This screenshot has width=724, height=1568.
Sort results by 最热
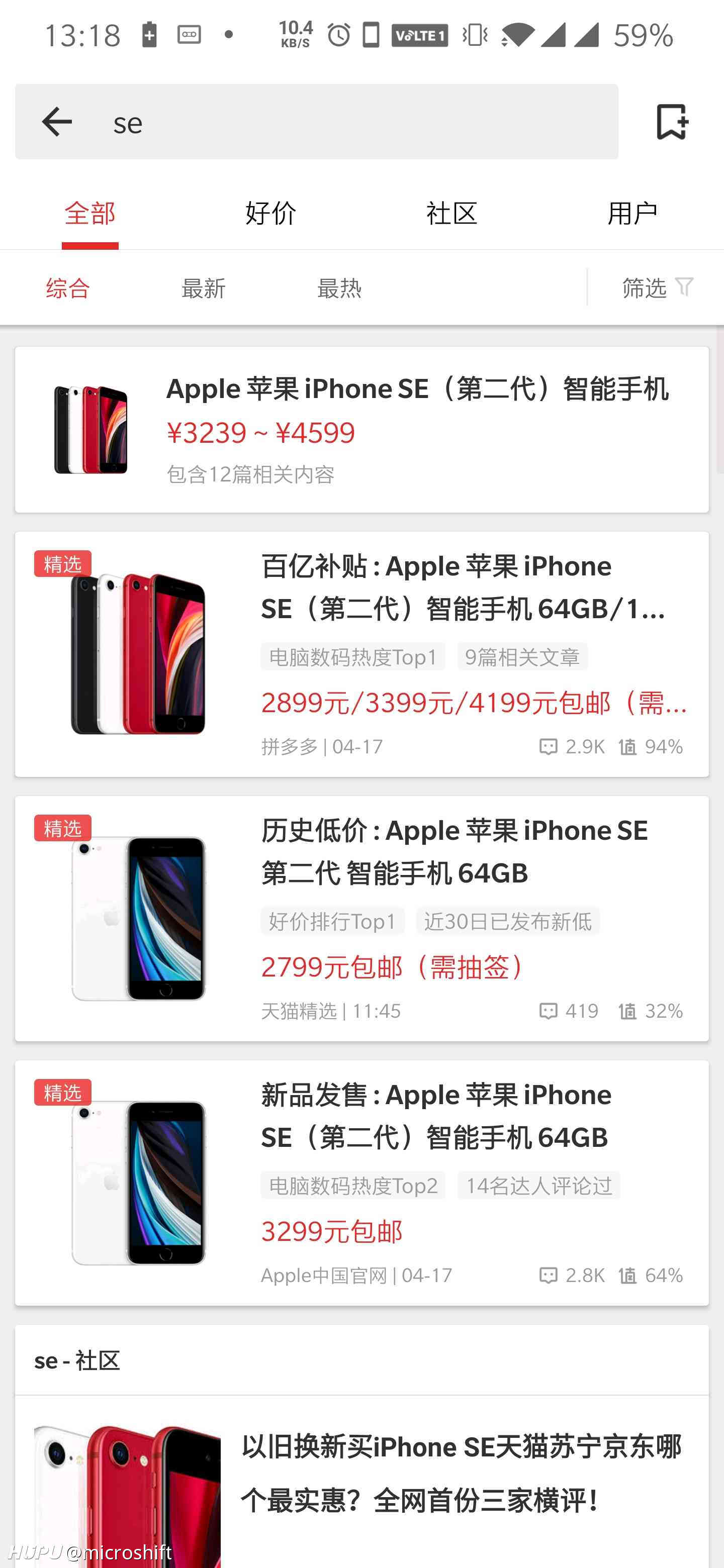pyautogui.click(x=339, y=288)
